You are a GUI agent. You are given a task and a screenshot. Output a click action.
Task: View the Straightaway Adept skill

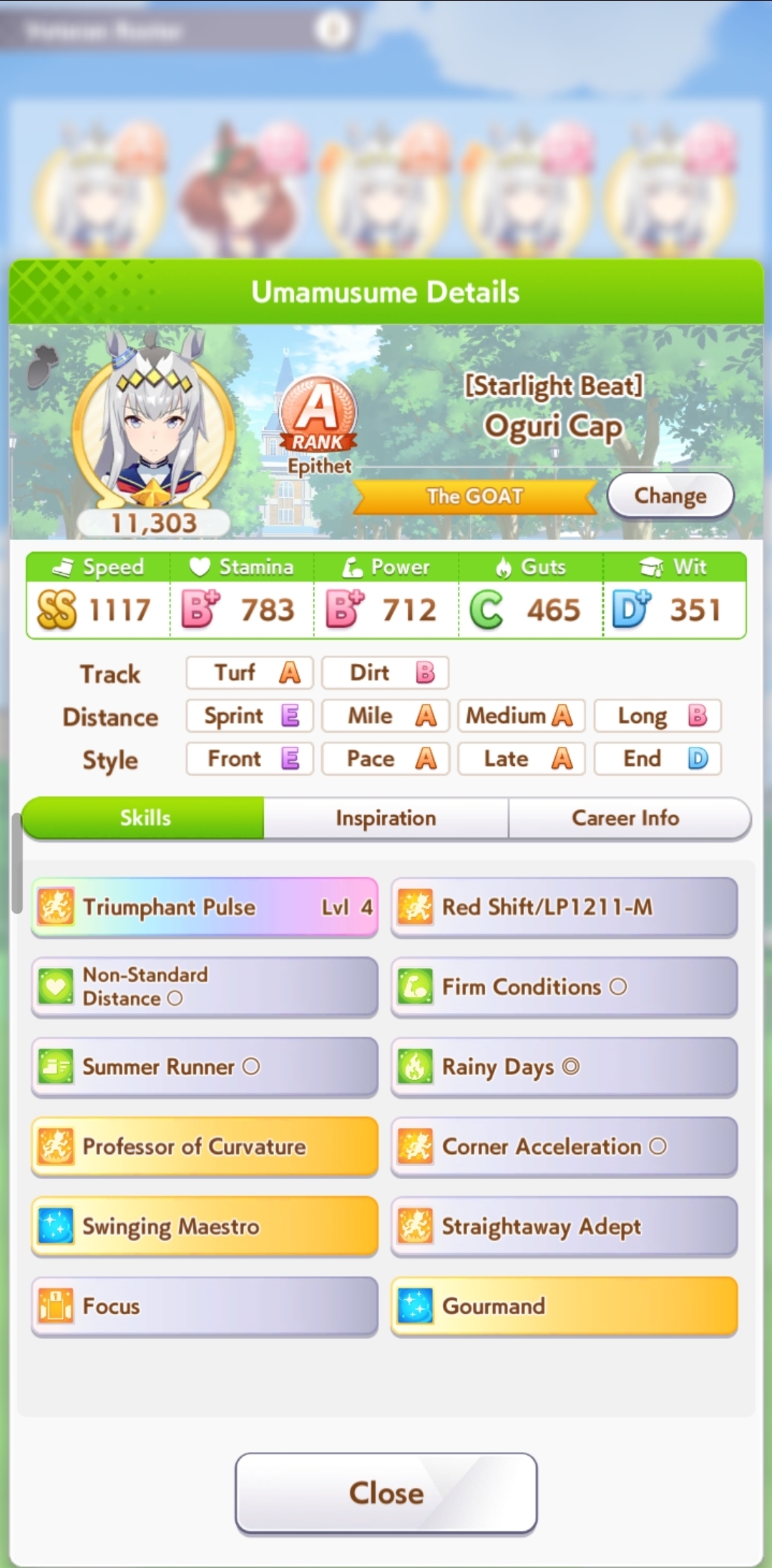point(564,1226)
